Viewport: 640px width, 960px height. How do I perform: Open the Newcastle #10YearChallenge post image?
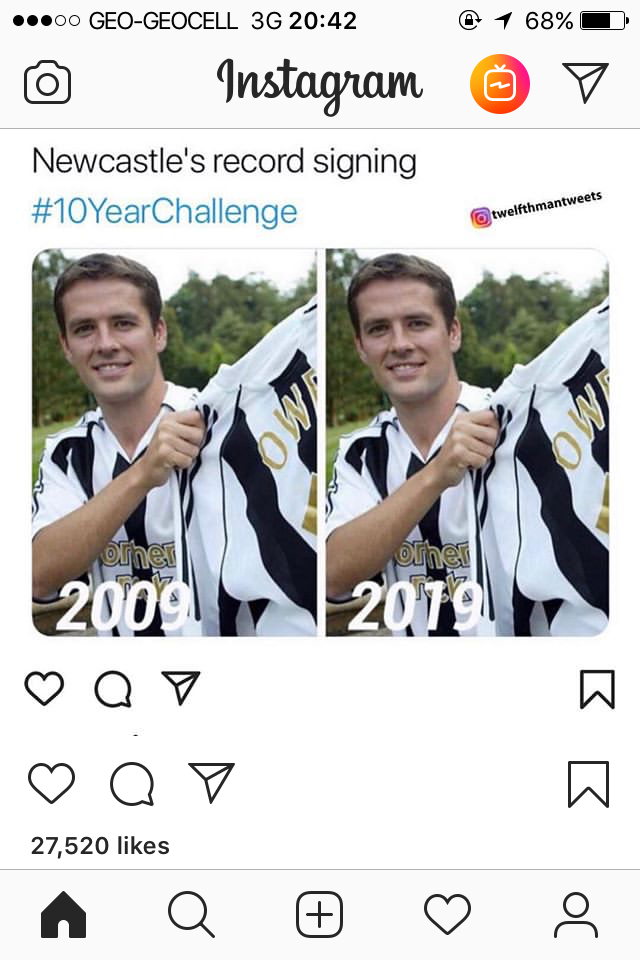pos(320,440)
